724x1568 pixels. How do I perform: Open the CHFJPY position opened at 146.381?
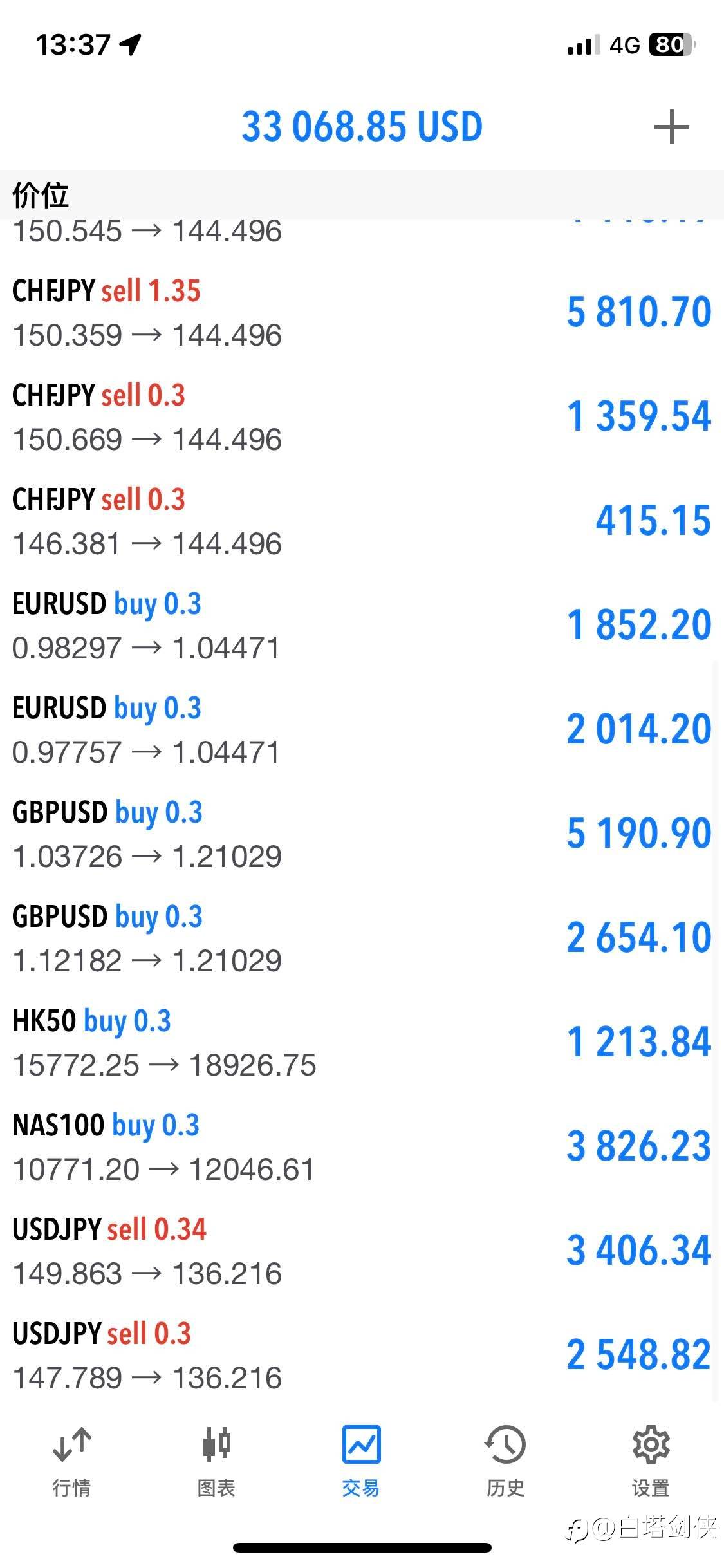click(x=362, y=521)
